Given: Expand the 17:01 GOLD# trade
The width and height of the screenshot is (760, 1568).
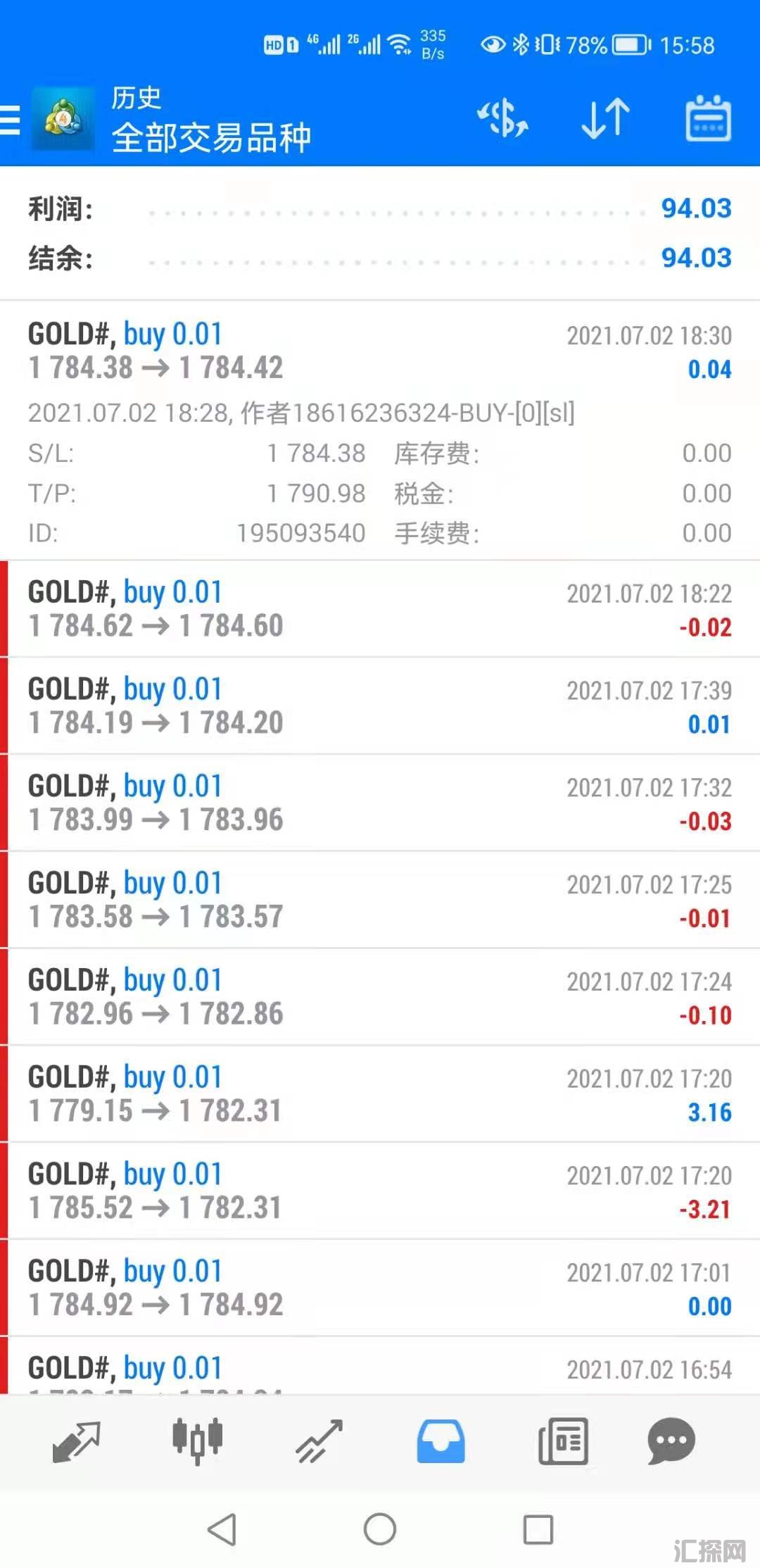Looking at the screenshot, I should coord(380,1289).
